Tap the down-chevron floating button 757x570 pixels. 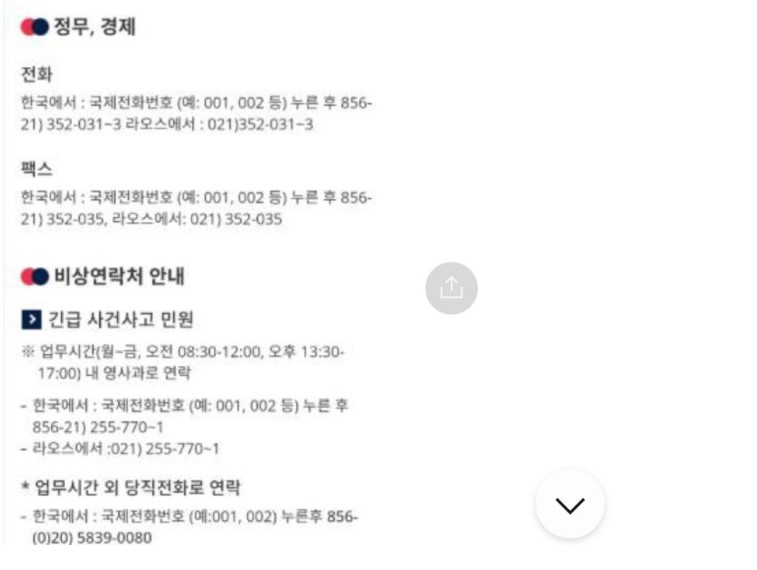[570, 505]
